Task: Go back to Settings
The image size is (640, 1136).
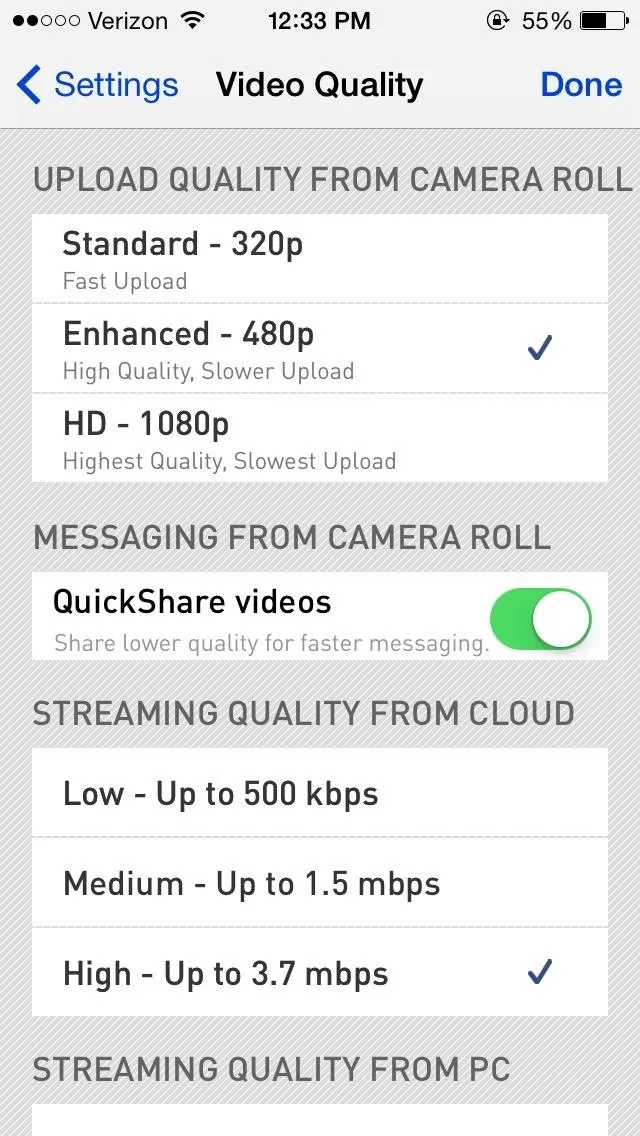Action: [97, 85]
